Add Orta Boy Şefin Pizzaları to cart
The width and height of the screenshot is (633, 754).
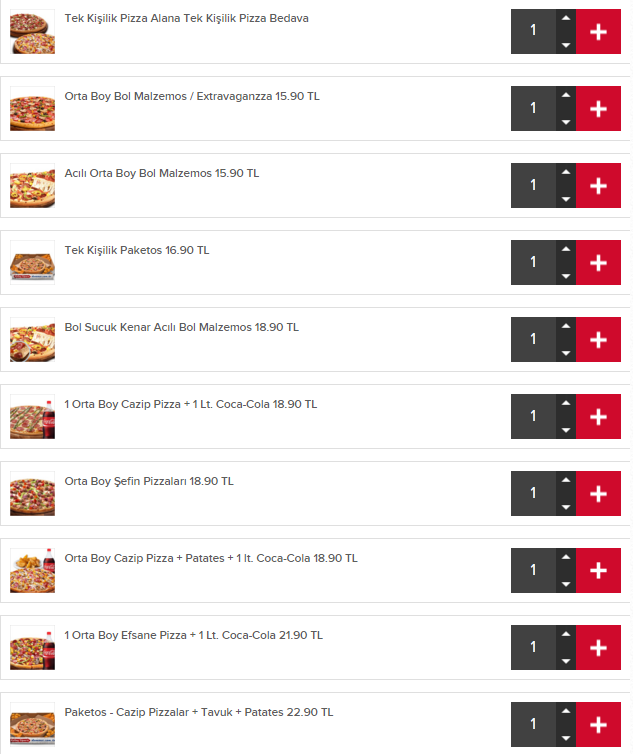(598, 493)
